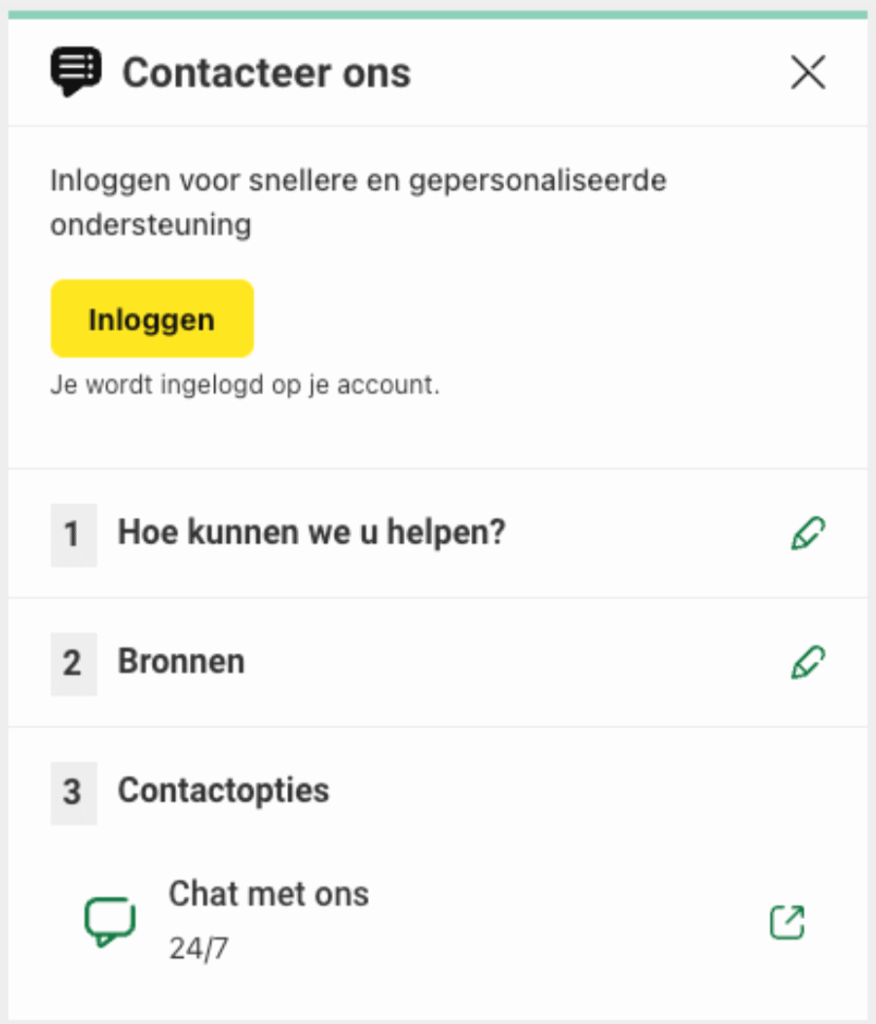Click the 24/7 availability label

click(196, 946)
